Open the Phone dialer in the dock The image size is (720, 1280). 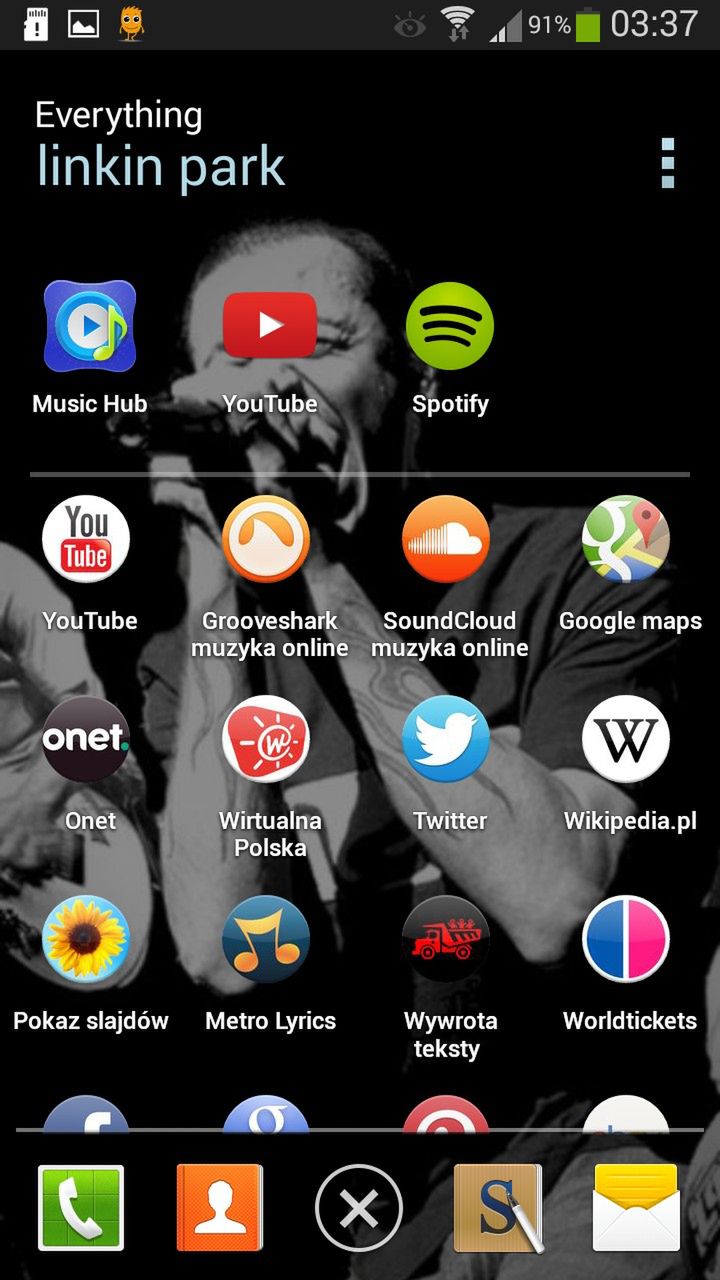[81, 1208]
